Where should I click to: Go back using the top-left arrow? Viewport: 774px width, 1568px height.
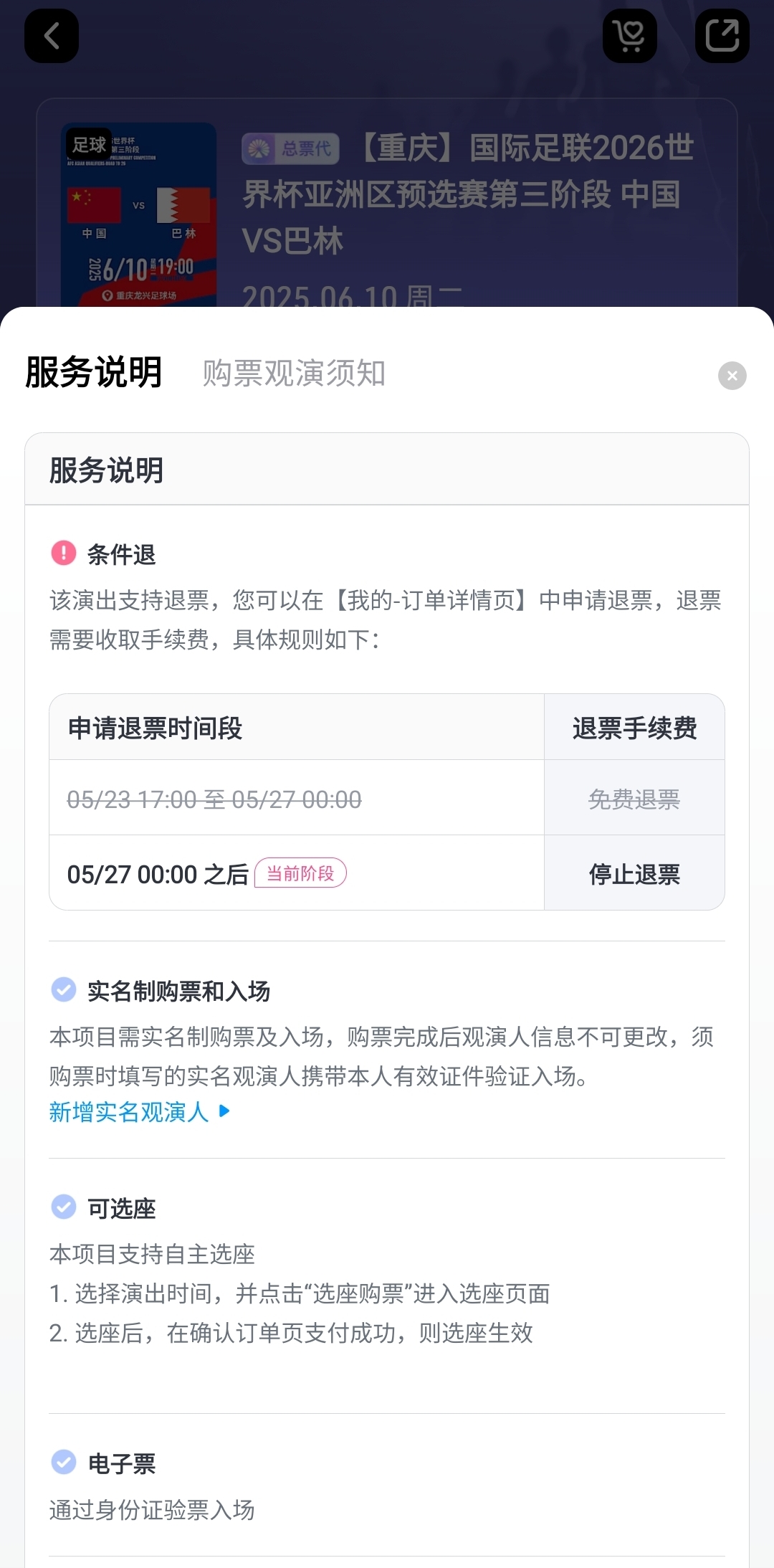tap(52, 36)
